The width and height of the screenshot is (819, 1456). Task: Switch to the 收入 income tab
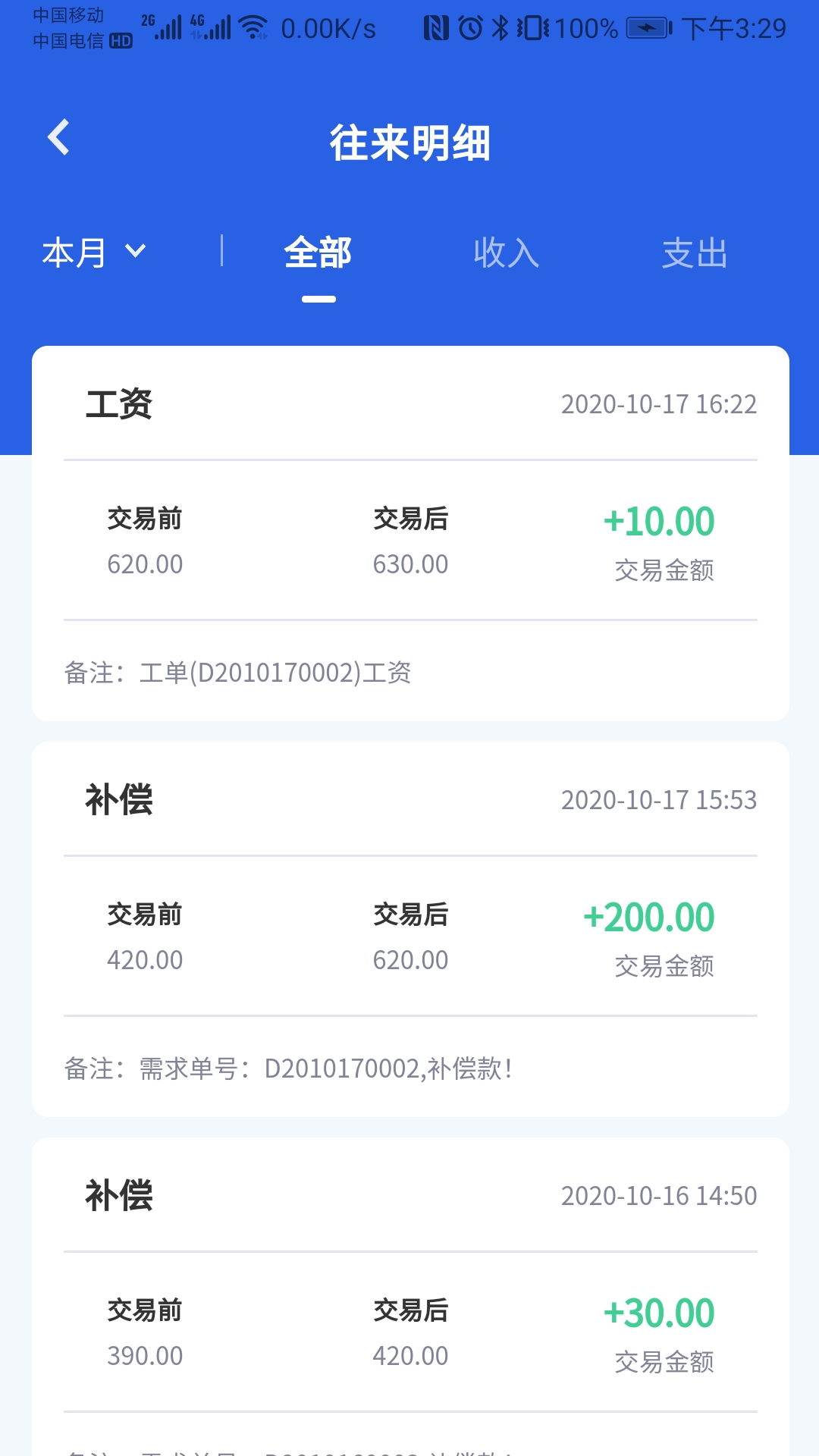coord(507,253)
